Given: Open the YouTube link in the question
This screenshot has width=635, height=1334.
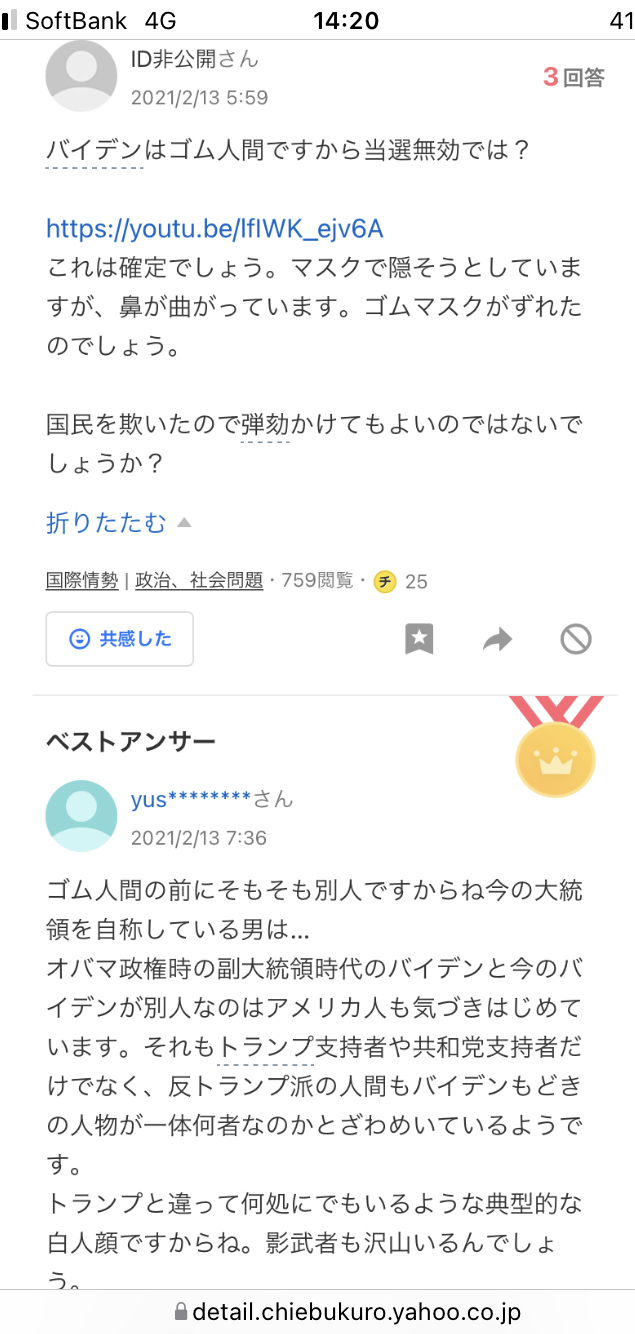Looking at the screenshot, I should point(214,229).
